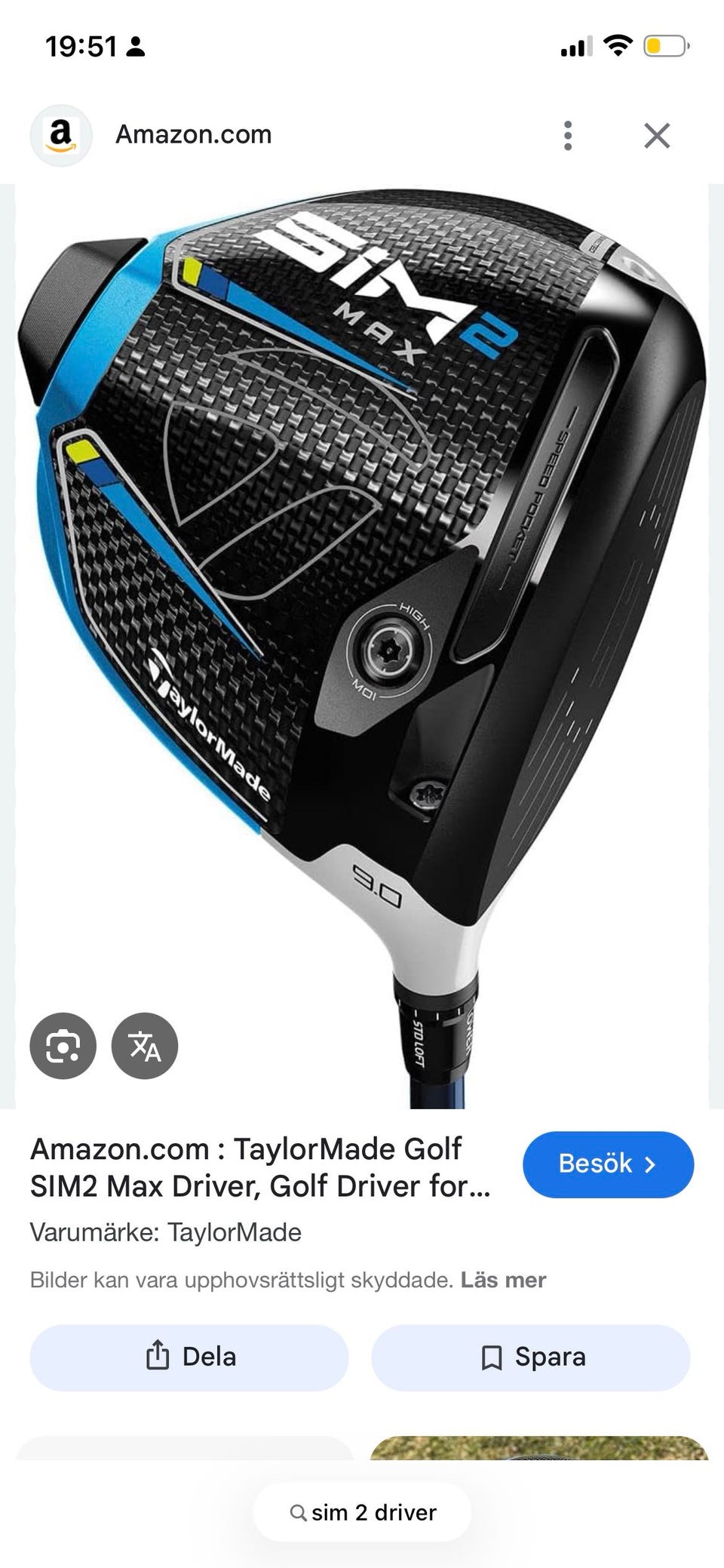The width and height of the screenshot is (724, 1568).
Task: Open the Läs mer copyright link
Action: click(503, 1280)
